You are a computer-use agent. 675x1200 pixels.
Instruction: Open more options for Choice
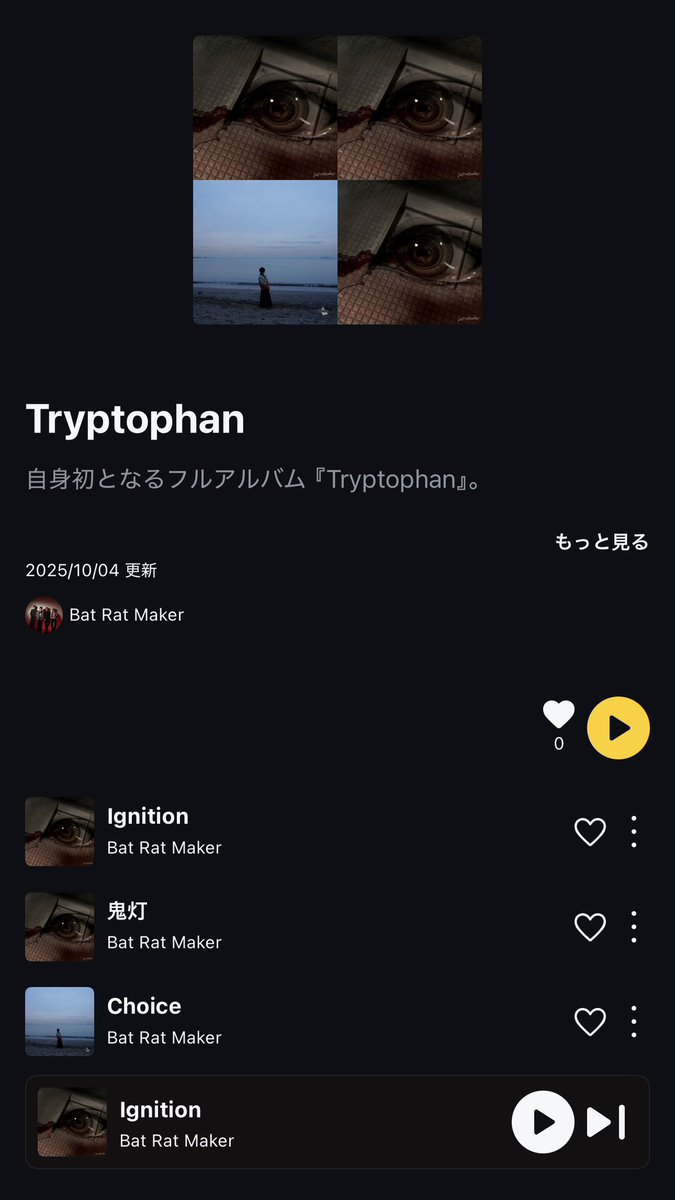pos(633,1022)
